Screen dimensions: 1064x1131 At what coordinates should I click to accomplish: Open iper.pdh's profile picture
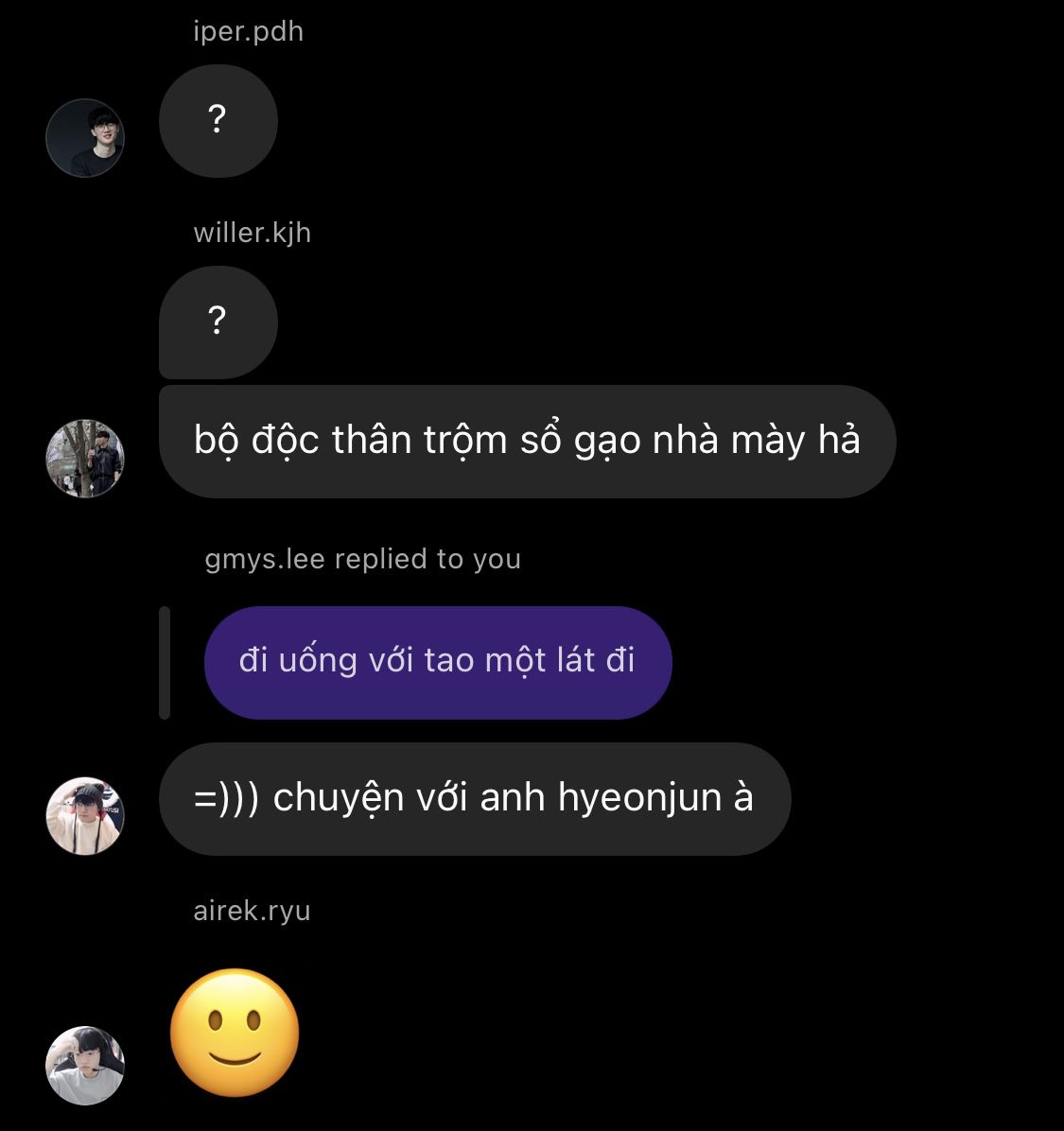(85, 138)
